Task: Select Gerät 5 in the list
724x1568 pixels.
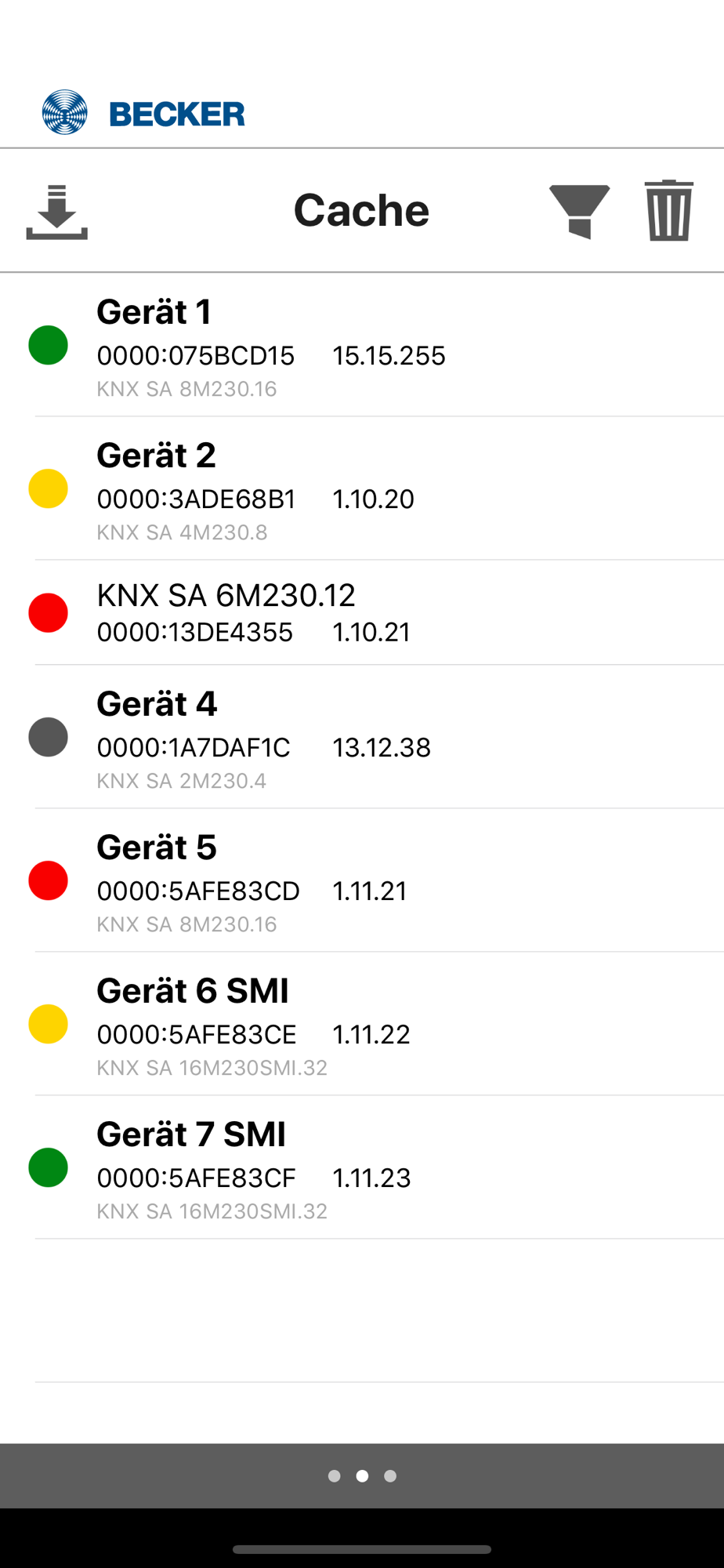Action: 362,880
